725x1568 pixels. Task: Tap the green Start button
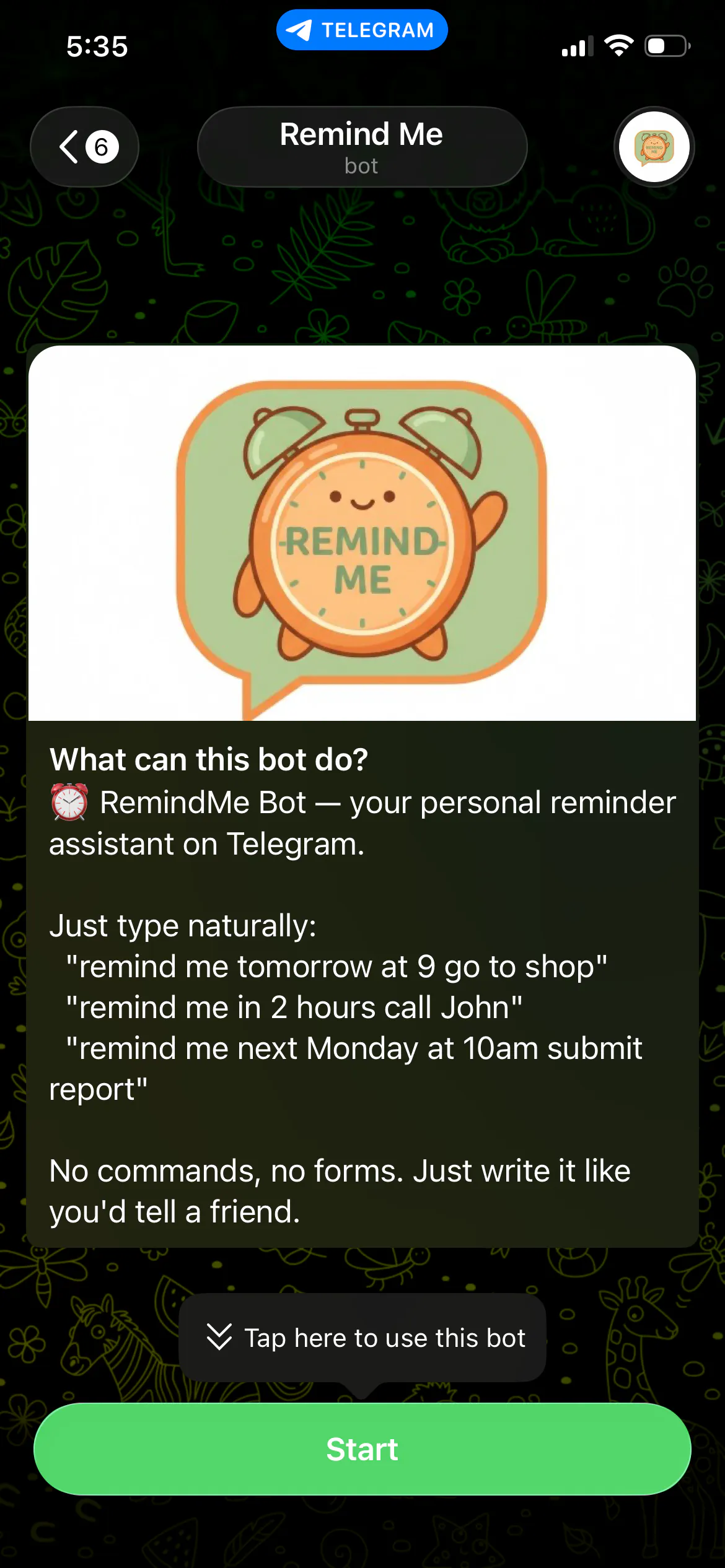point(362,1450)
